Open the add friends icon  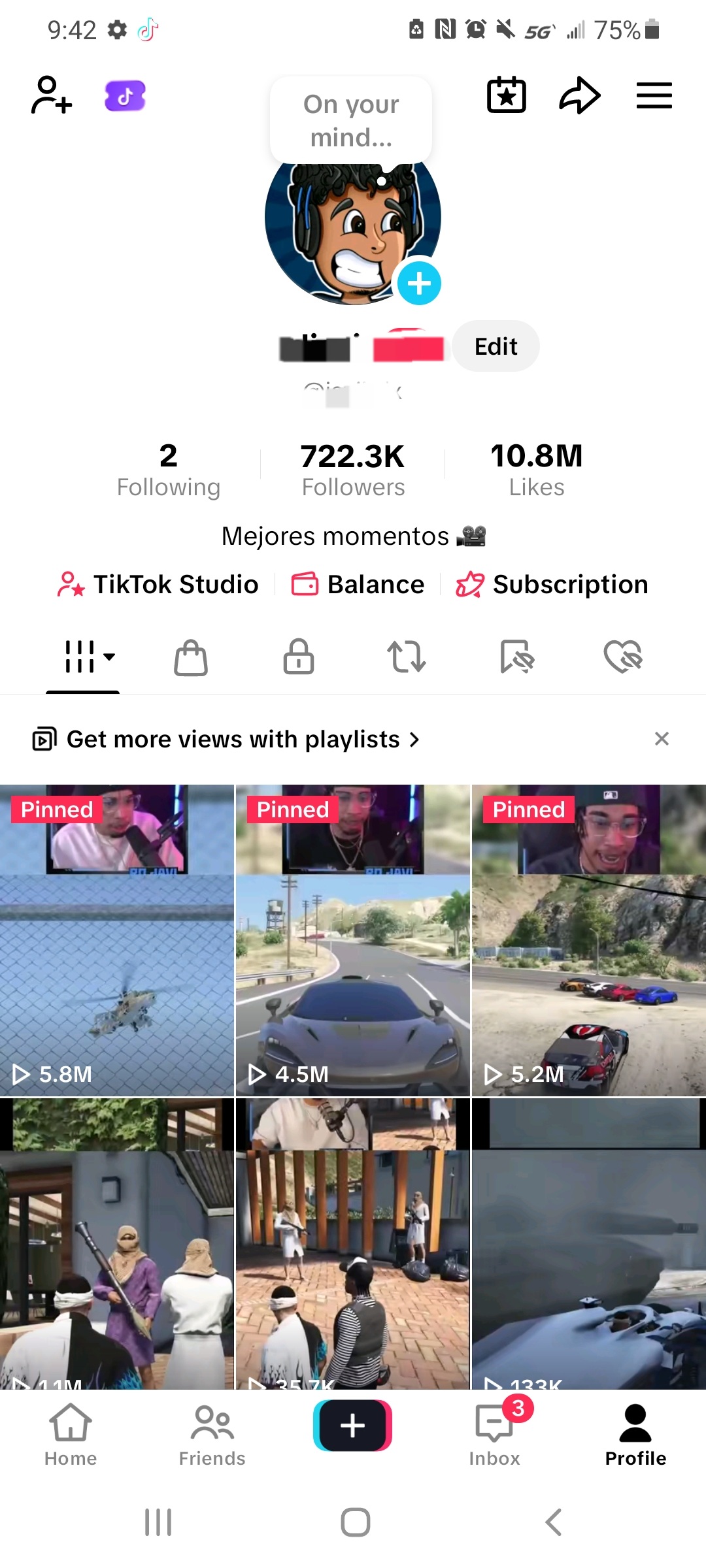[51, 95]
